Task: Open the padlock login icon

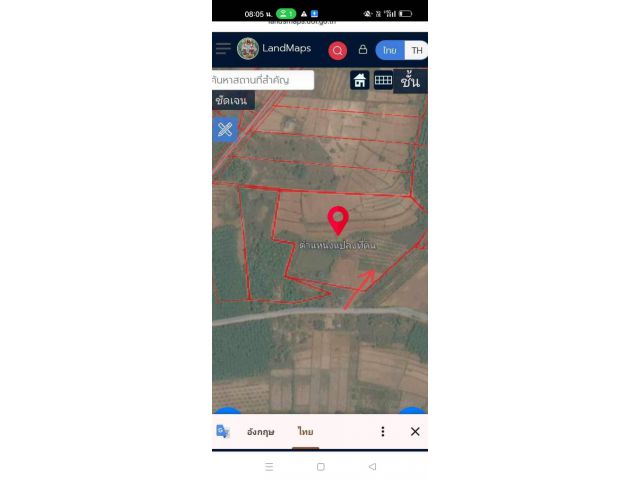Action: tap(363, 50)
